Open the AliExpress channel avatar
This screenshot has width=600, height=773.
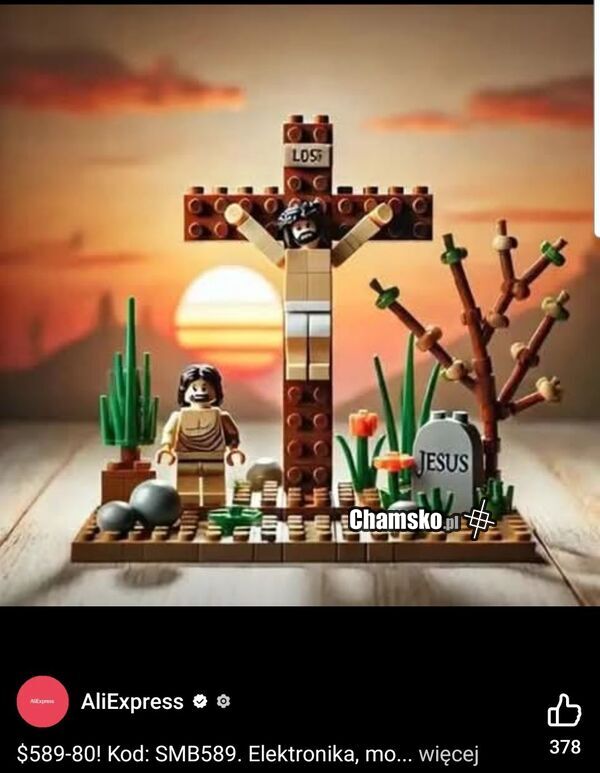point(42,701)
